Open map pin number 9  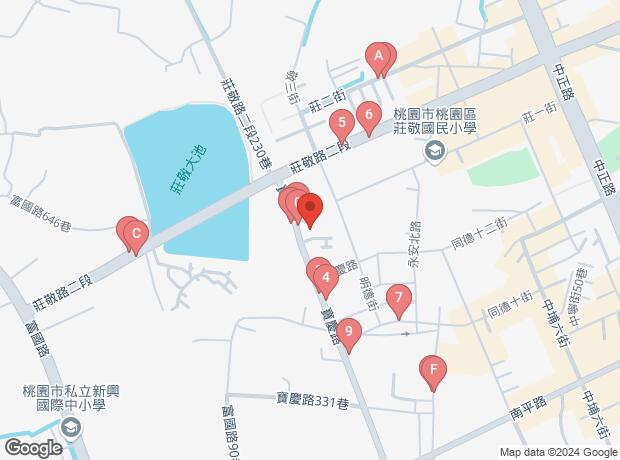point(348,331)
